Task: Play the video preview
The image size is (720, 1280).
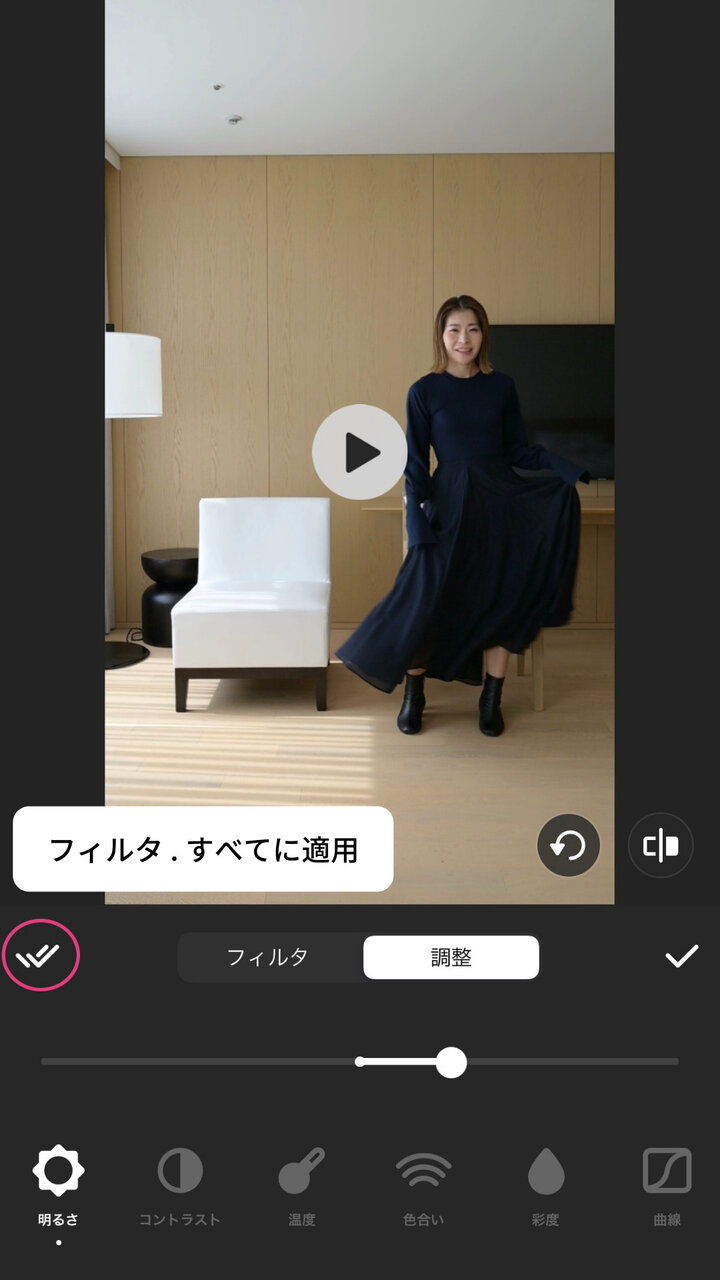Action: point(359,452)
